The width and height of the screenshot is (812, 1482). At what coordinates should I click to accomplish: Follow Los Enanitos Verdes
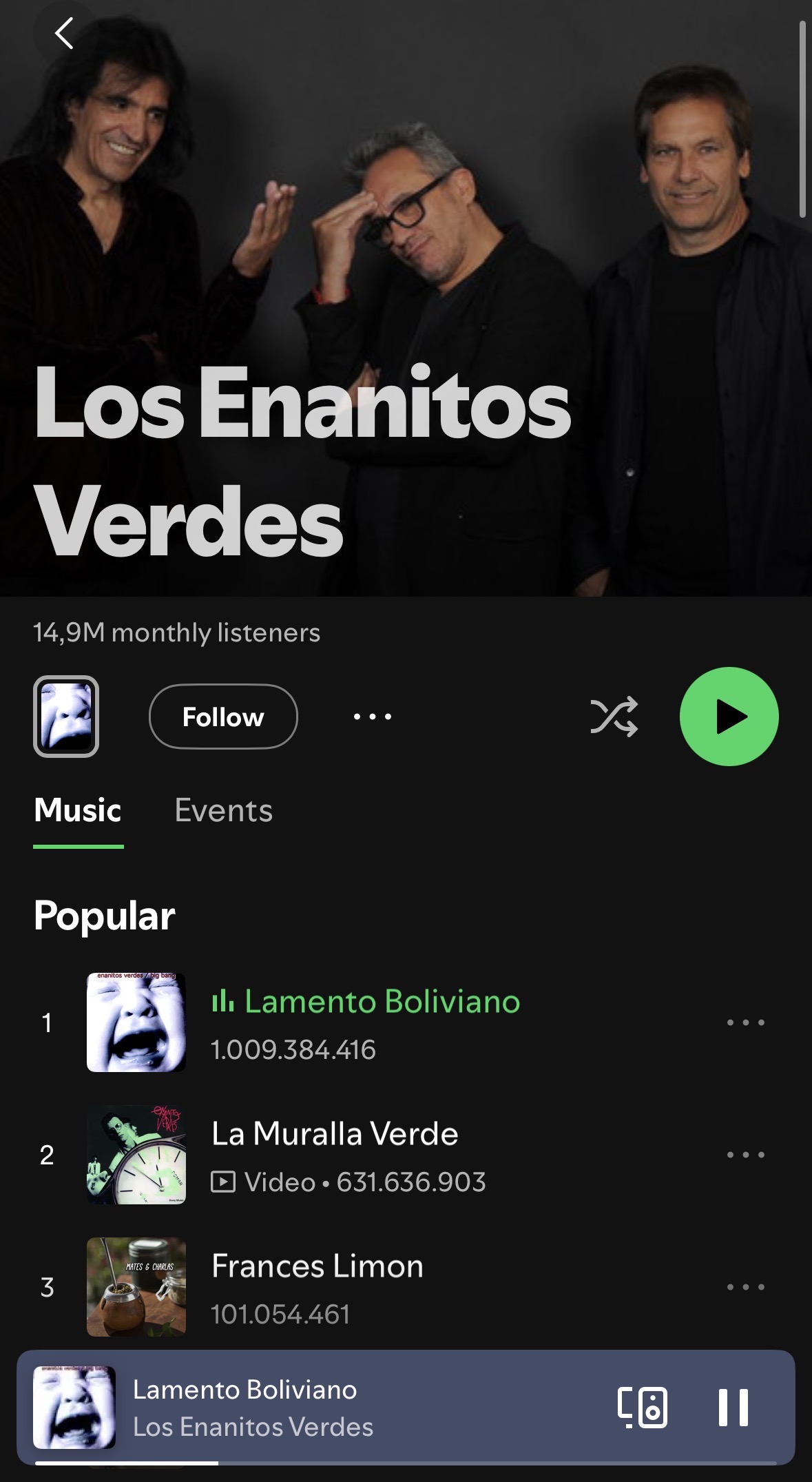[x=223, y=717]
